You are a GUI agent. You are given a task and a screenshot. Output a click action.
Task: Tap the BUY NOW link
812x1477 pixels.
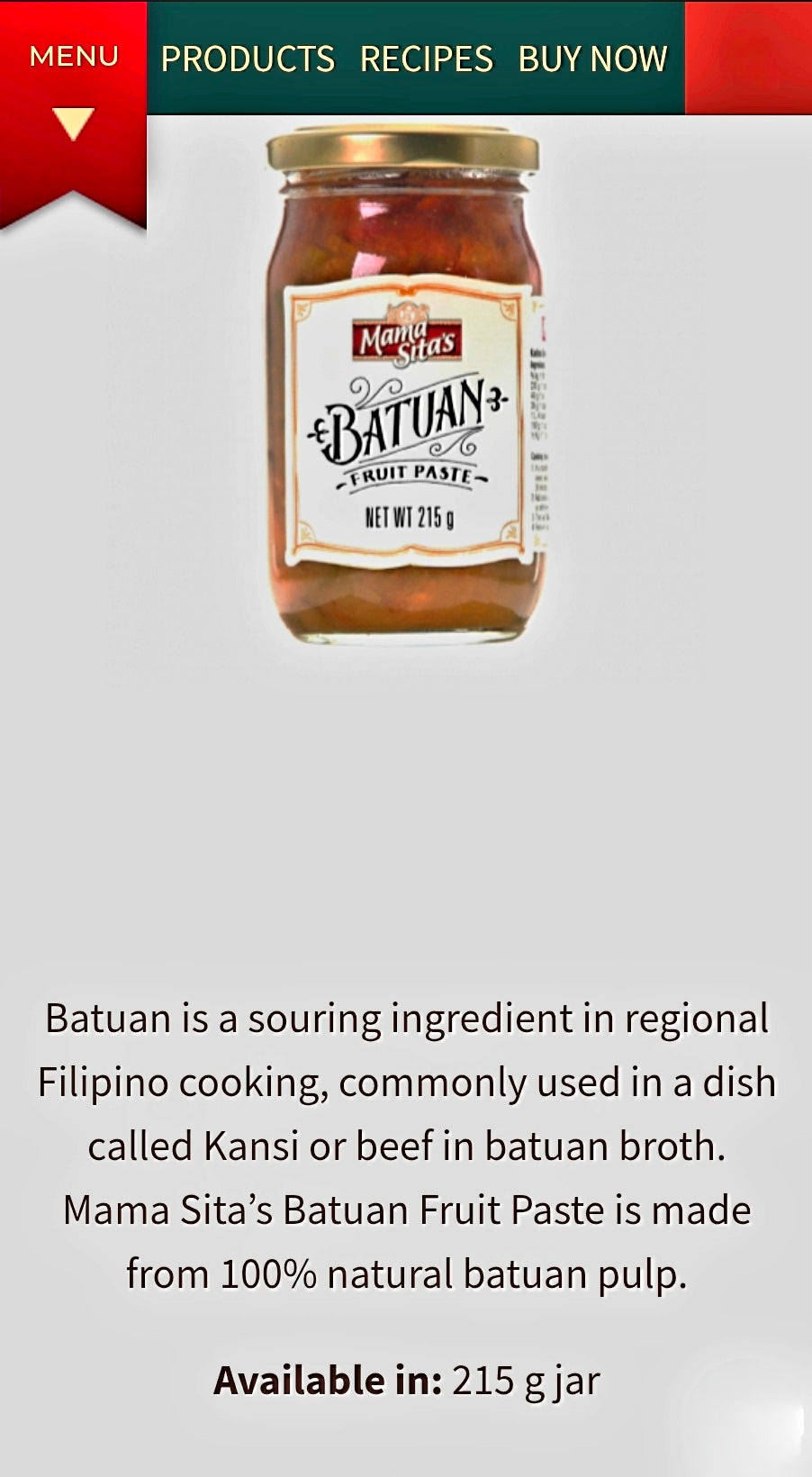point(592,59)
